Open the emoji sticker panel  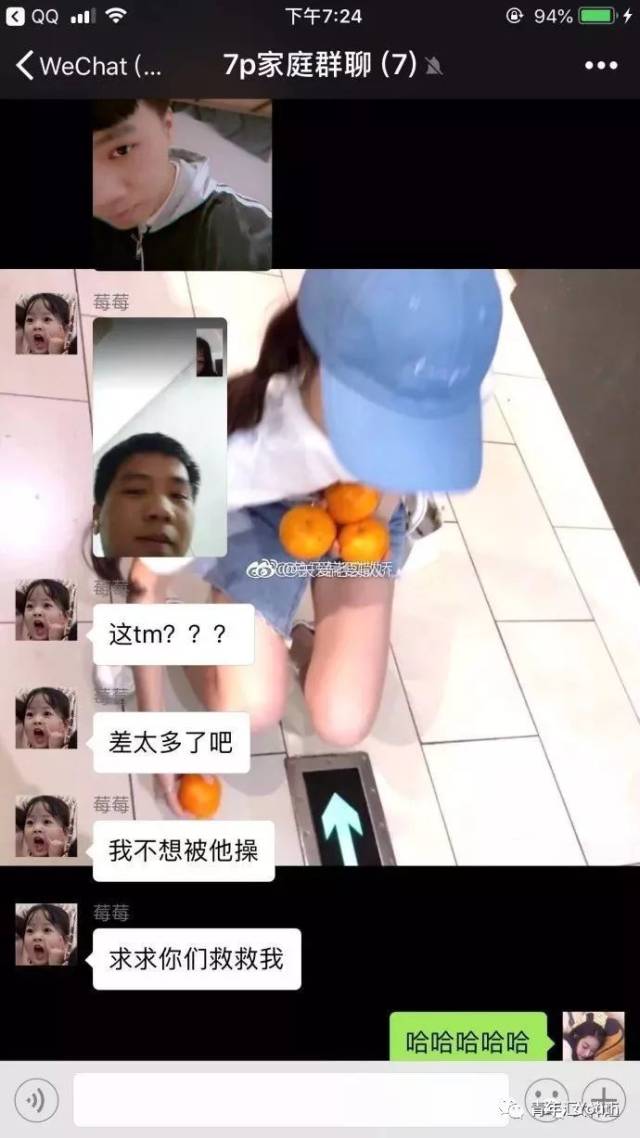point(546,1100)
